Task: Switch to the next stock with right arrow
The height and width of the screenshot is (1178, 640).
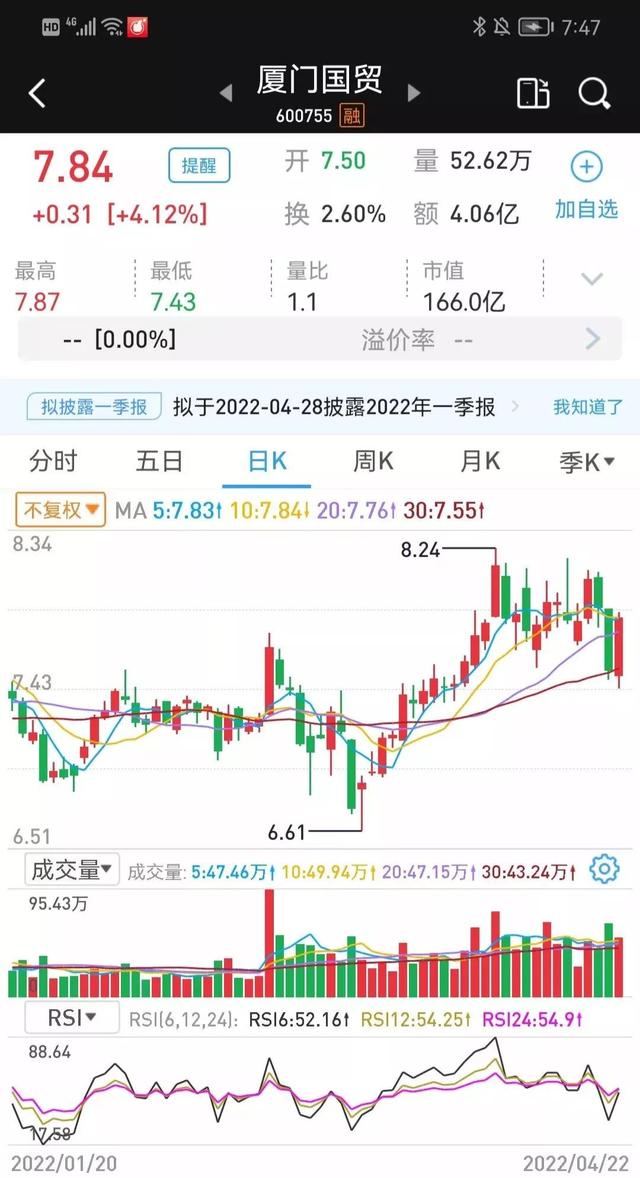Action: point(413,93)
